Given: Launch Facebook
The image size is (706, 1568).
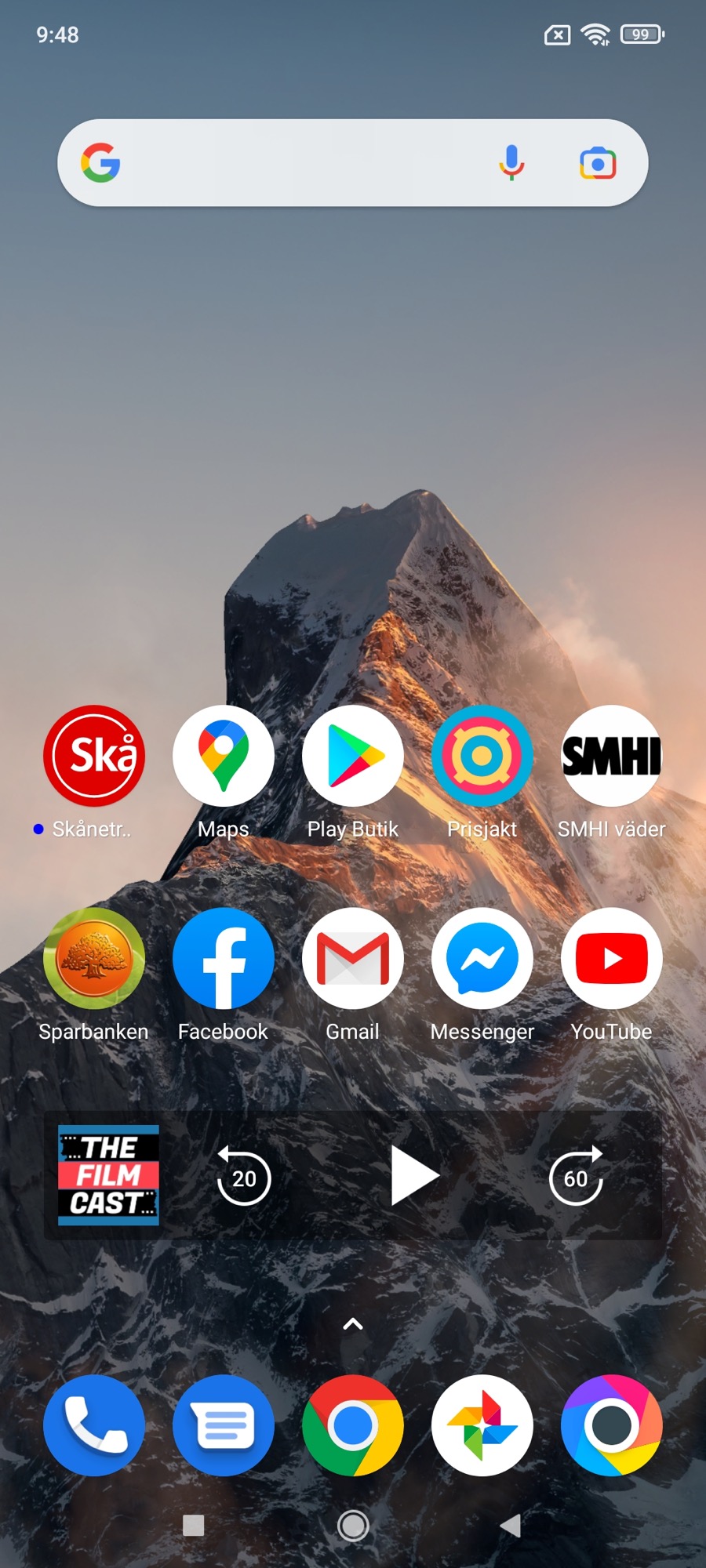Looking at the screenshot, I should coord(224,959).
